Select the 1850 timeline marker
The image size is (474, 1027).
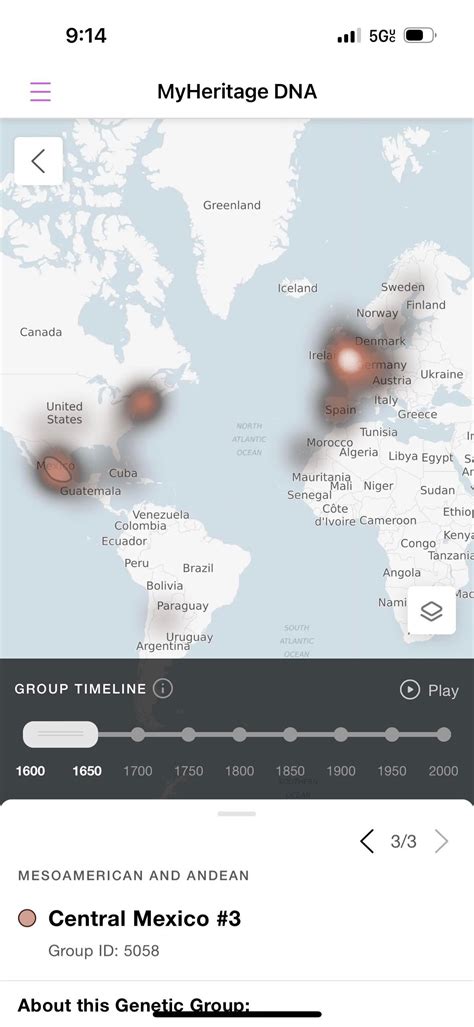pyautogui.click(x=290, y=734)
